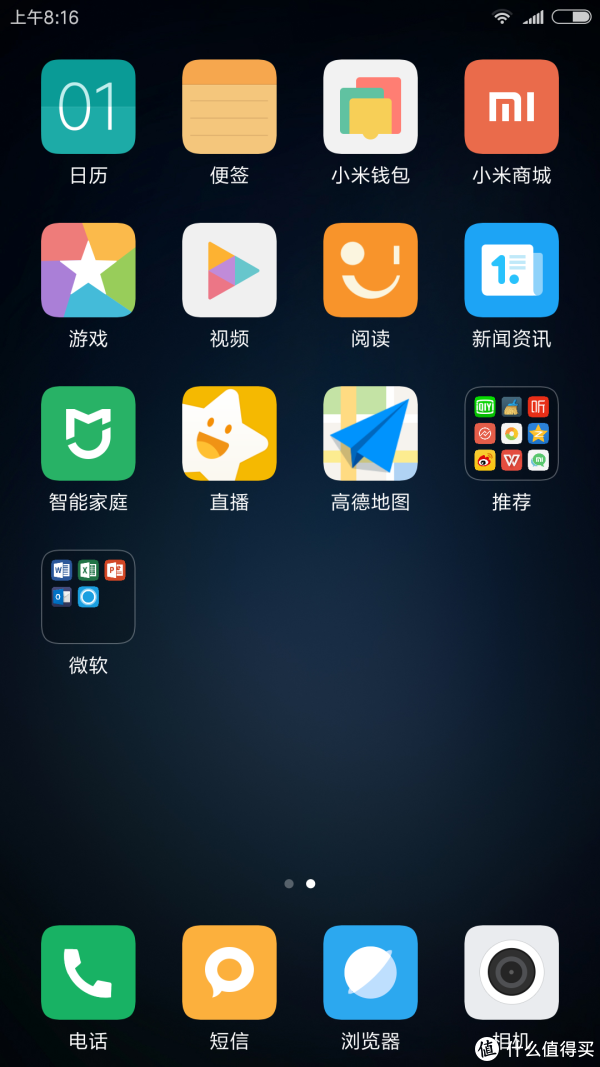This screenshot has width=600, height=1067.
Task: Open 新闻资讯 news app
Action: 511,270
